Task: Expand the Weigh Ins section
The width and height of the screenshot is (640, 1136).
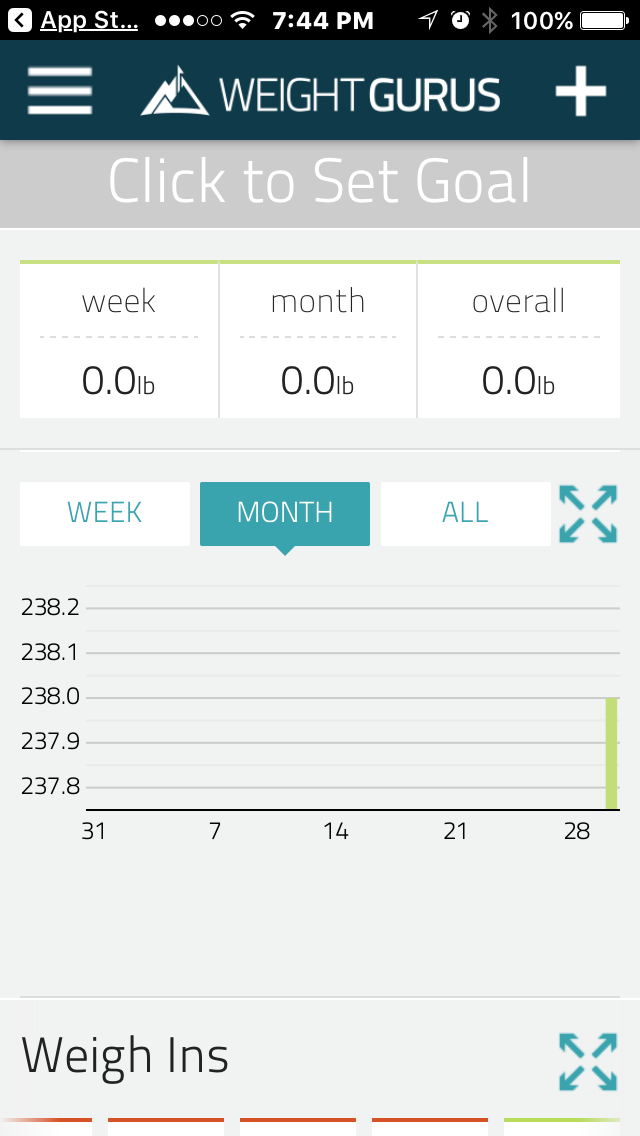Action: pos(588,1062)
